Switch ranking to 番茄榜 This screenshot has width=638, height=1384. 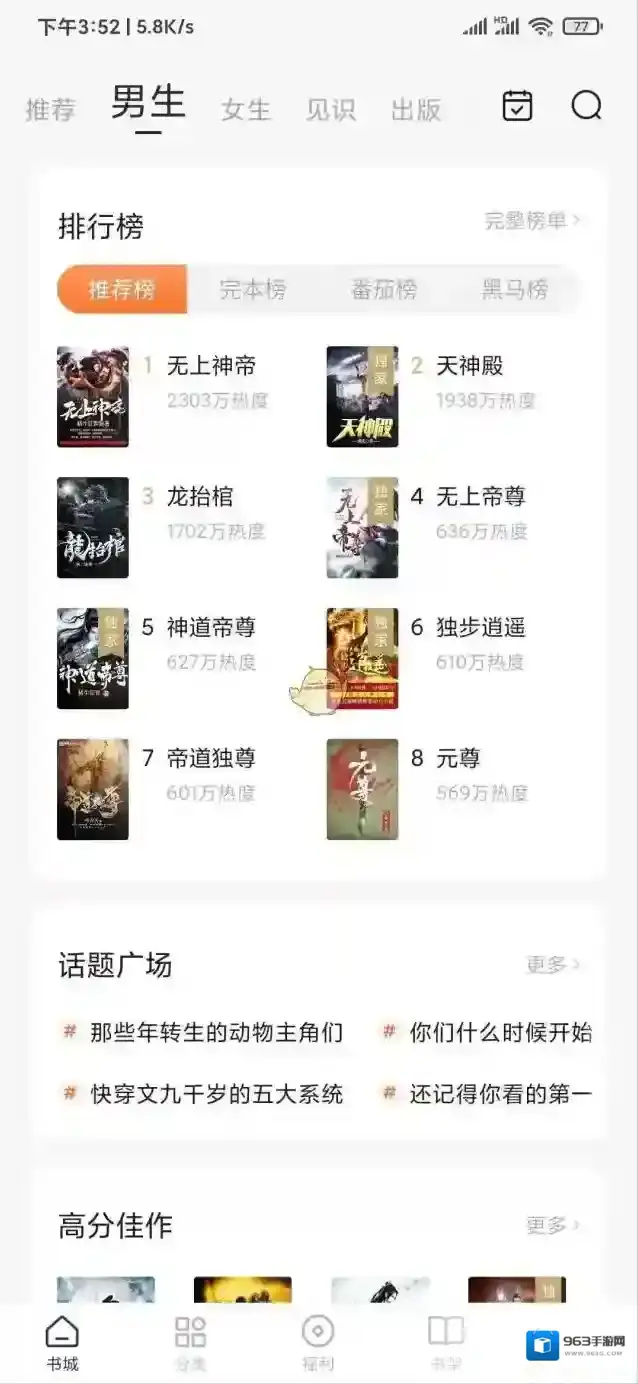click(384, 290)
